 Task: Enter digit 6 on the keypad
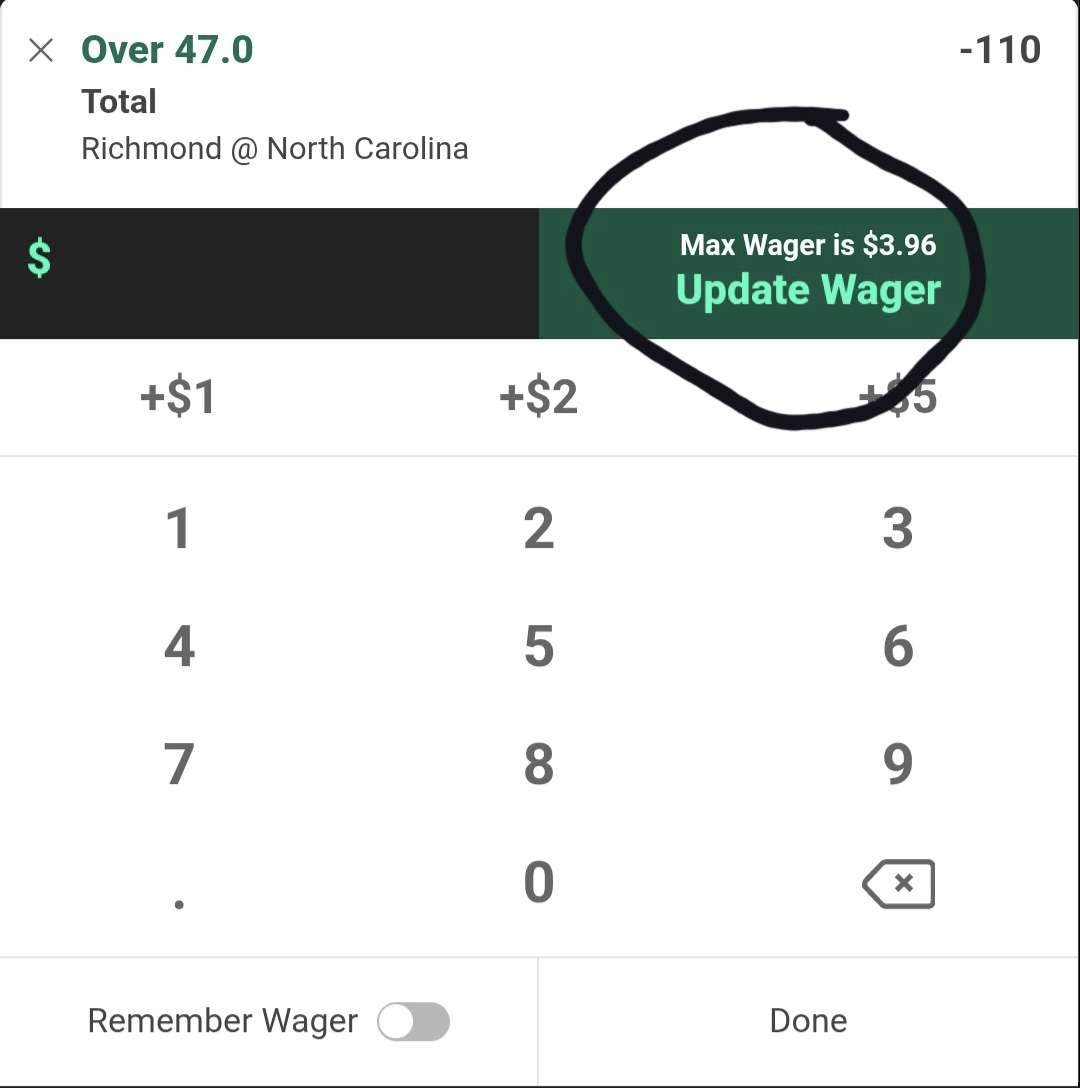(898, 647)
